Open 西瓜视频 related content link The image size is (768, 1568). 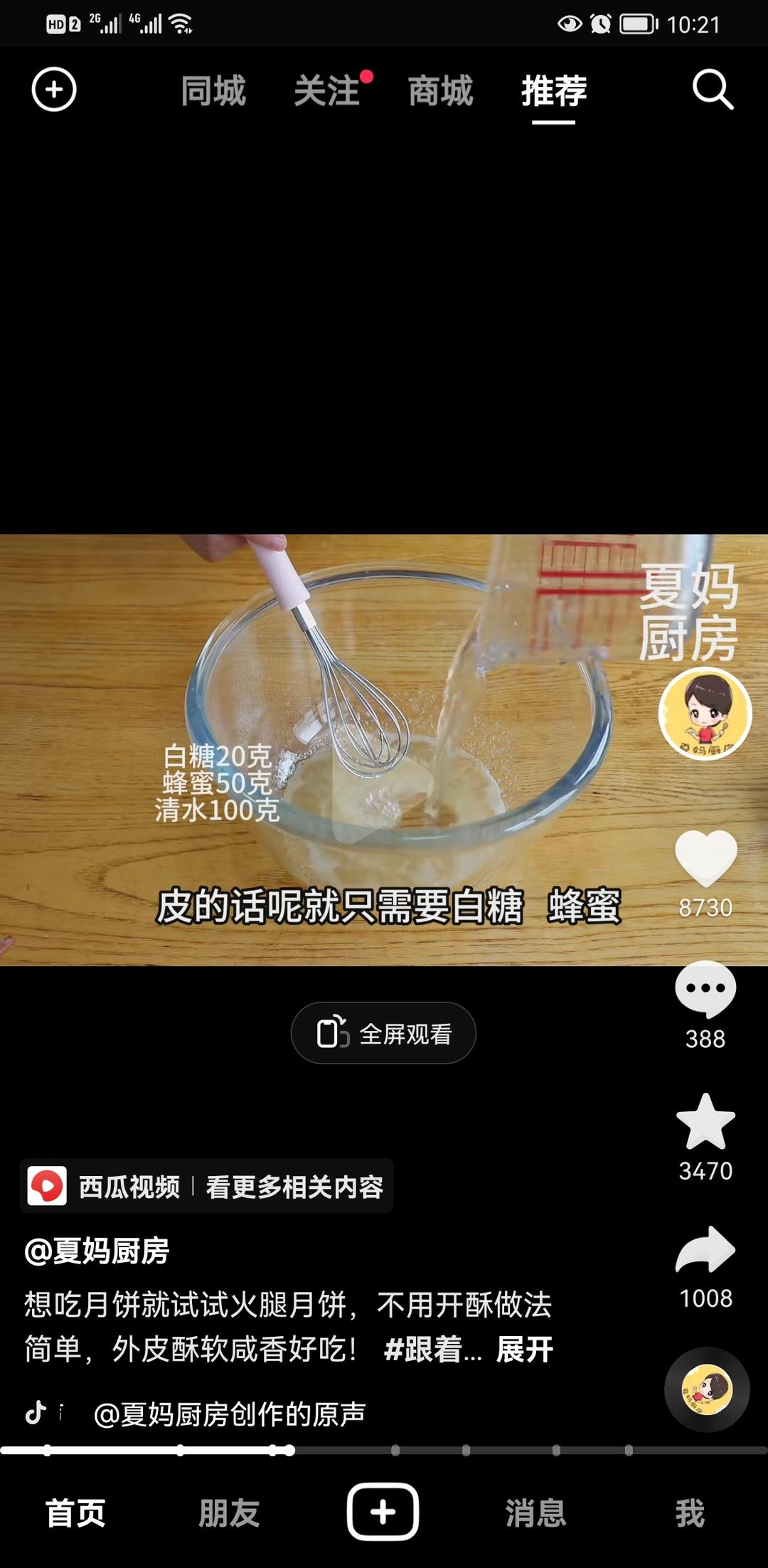[207, 1186]
